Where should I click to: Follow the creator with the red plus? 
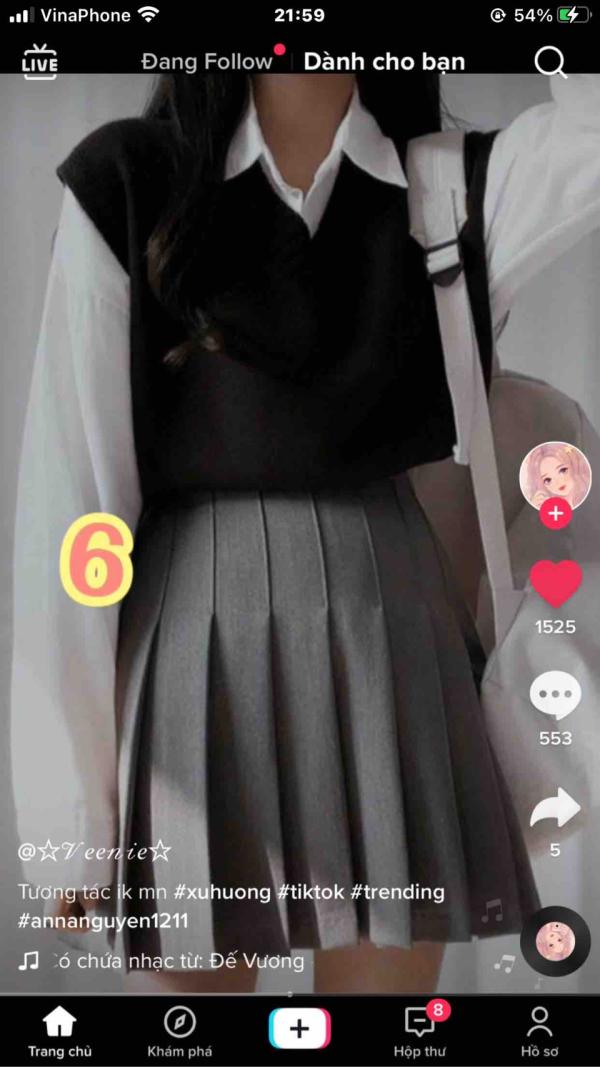pos(556,514)
